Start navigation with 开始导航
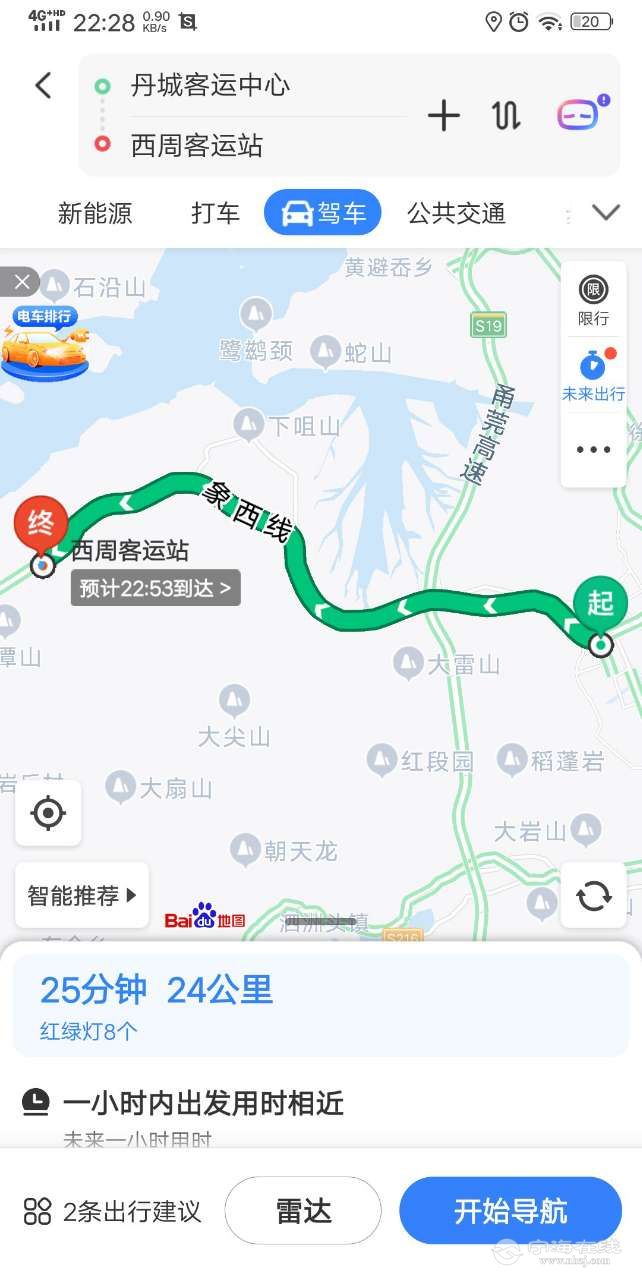The height and width of the screenshot is (1280, 642). [510, 1211]
